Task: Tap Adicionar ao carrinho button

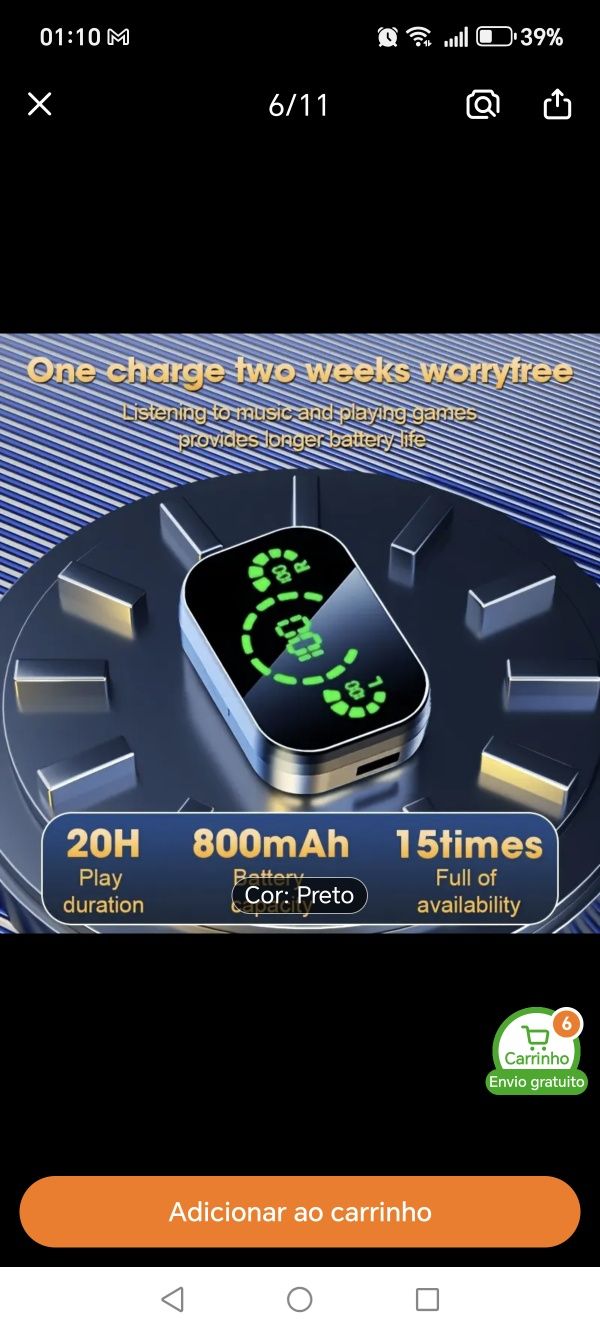Action: 300,1212
